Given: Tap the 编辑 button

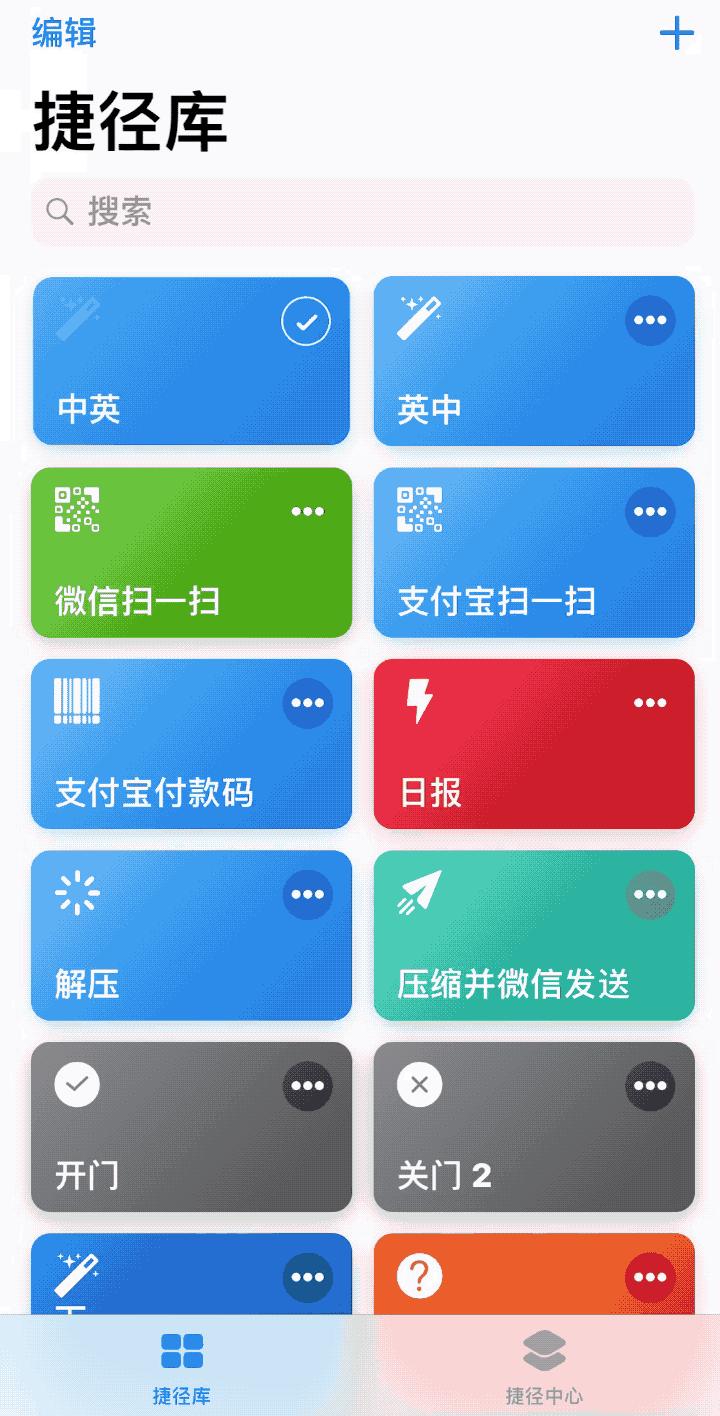Looking at the screenshot, I should [60, 33].
